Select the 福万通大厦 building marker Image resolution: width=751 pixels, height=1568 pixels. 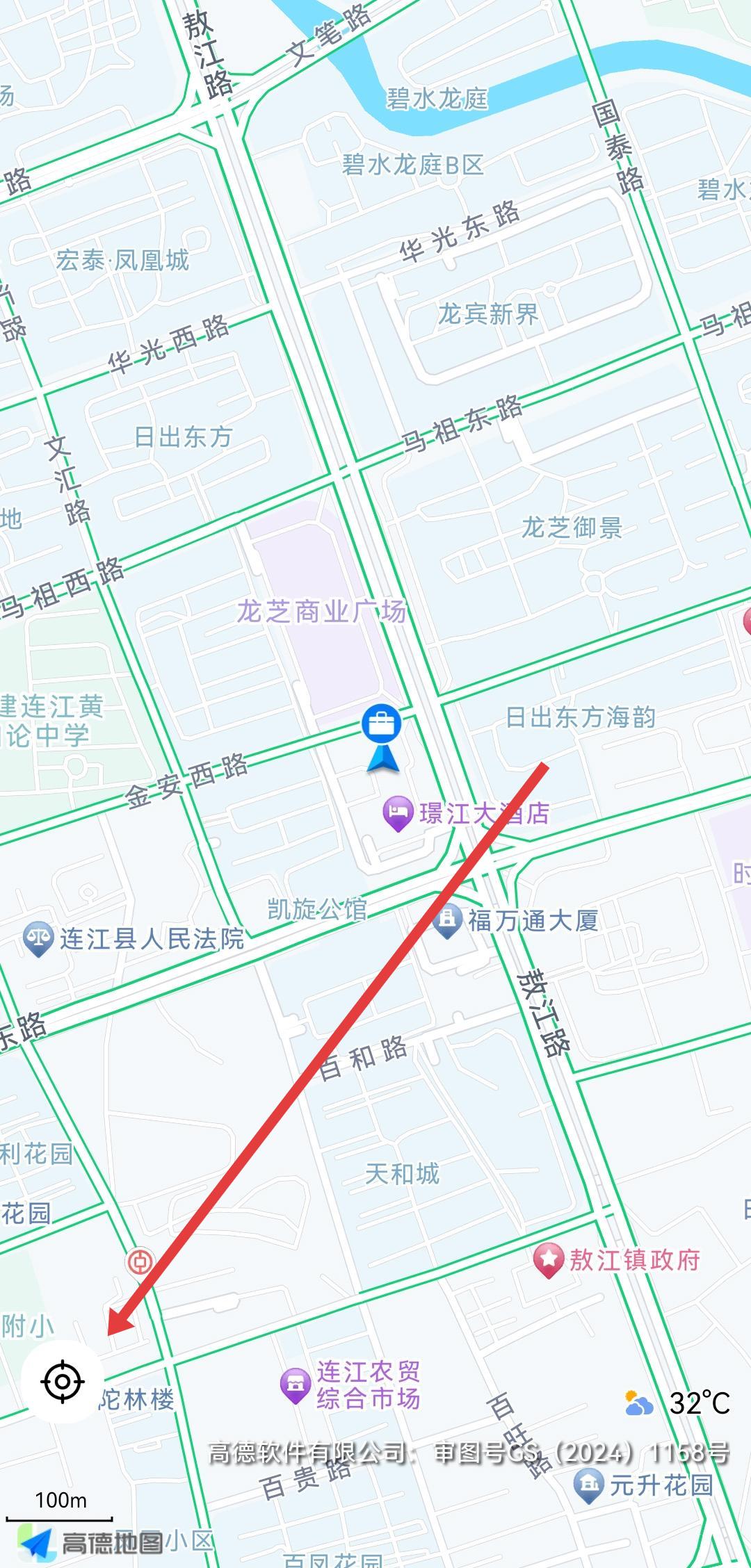click(x=447, y=920)
